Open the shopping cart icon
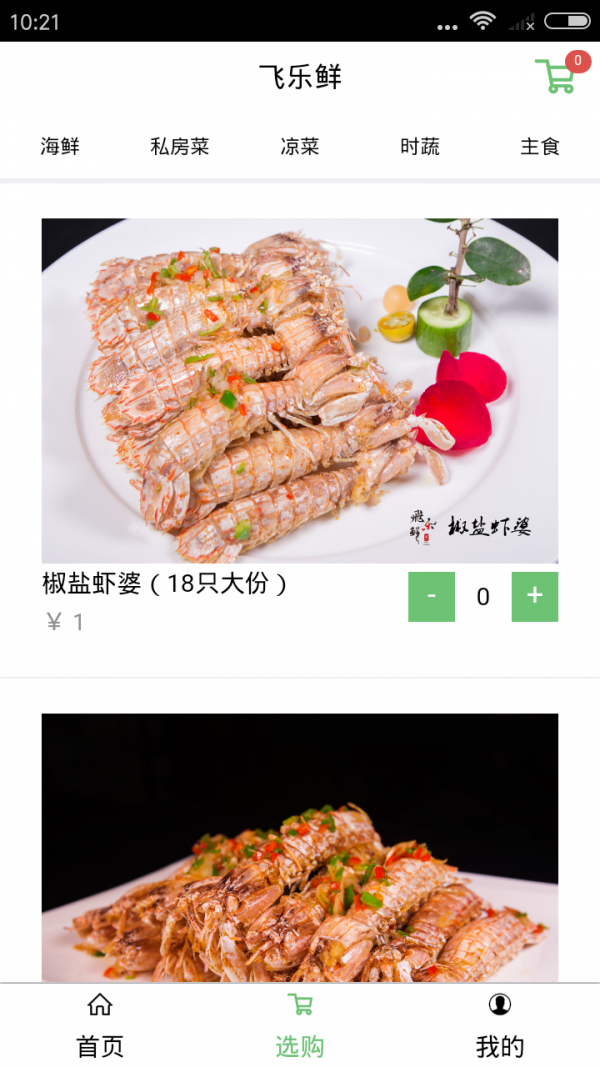The height and width of the screenshot is (1067, 600). (556, 76)
